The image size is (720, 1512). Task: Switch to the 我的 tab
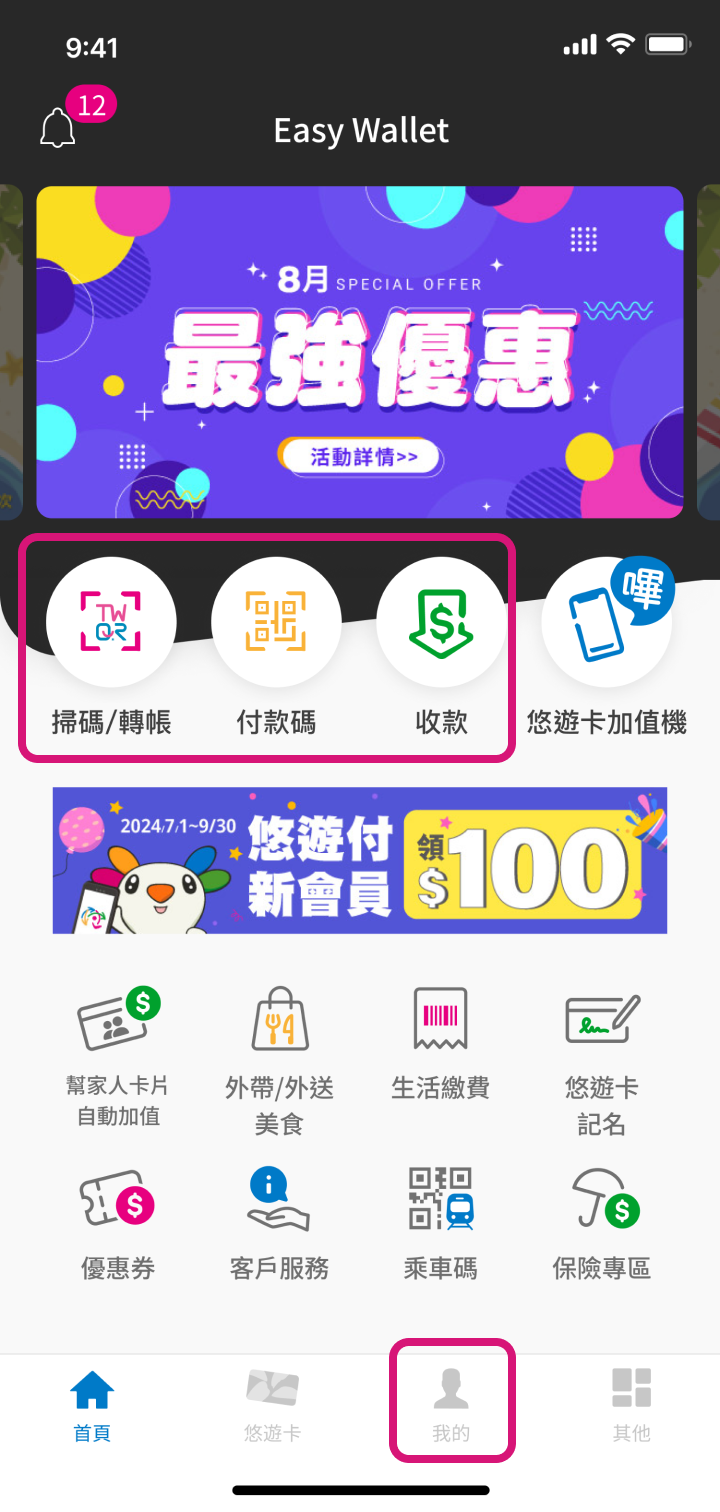coord(451,1405)
